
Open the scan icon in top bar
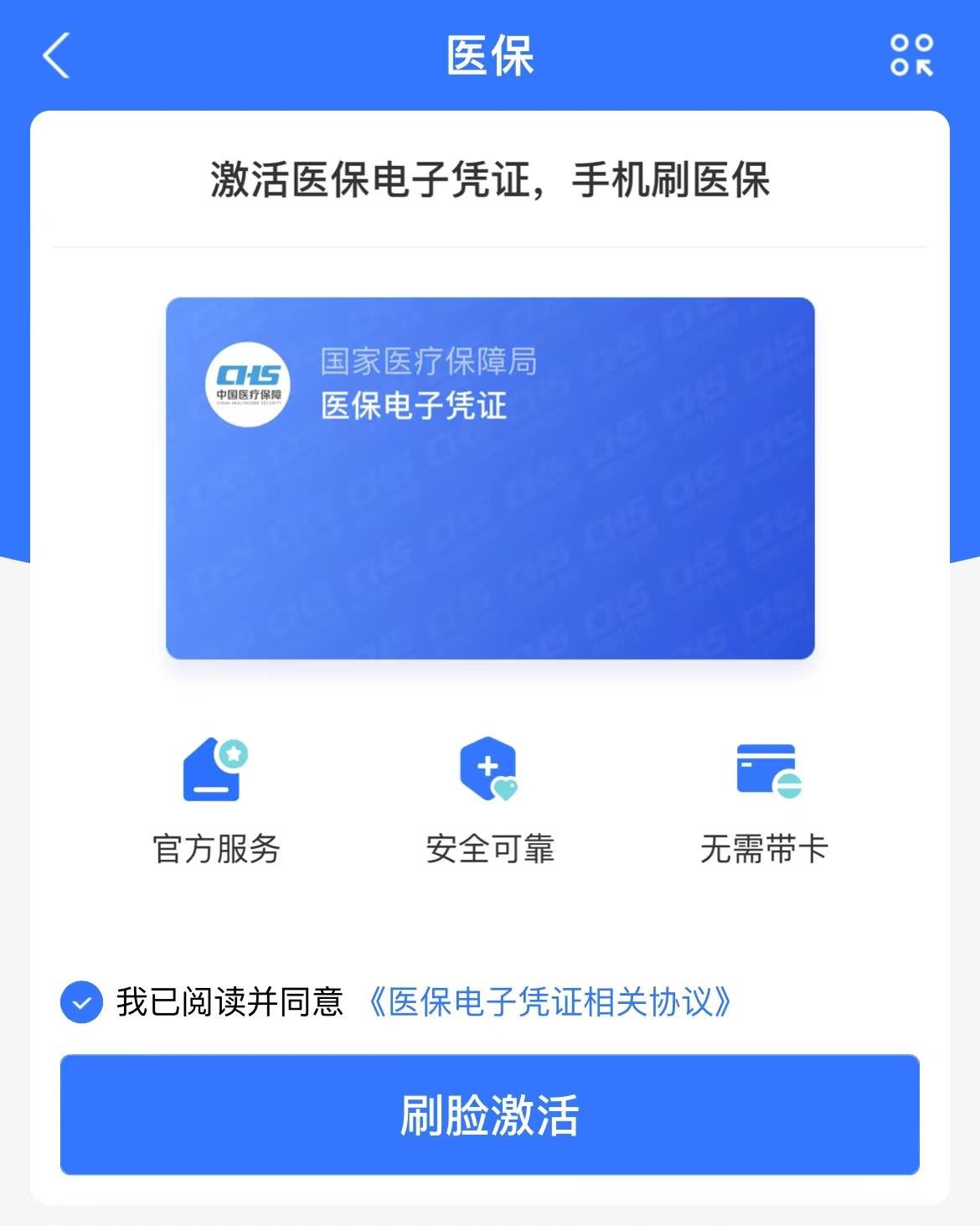click(911, 56)
